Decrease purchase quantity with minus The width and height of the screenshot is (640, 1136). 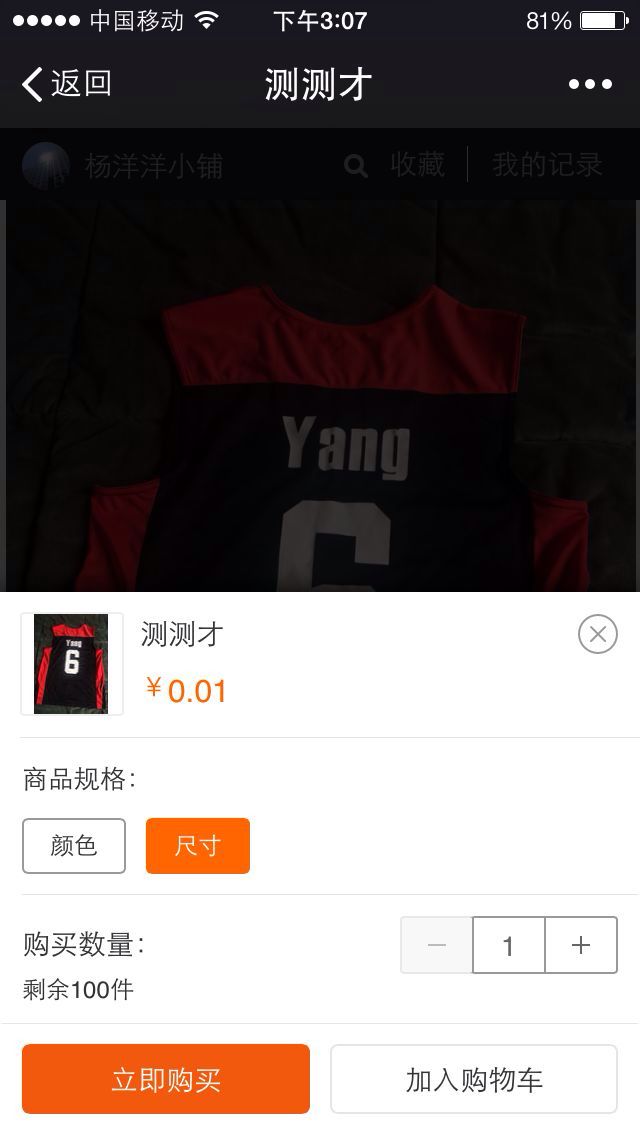pyautogui.click(x=437, y=945)
